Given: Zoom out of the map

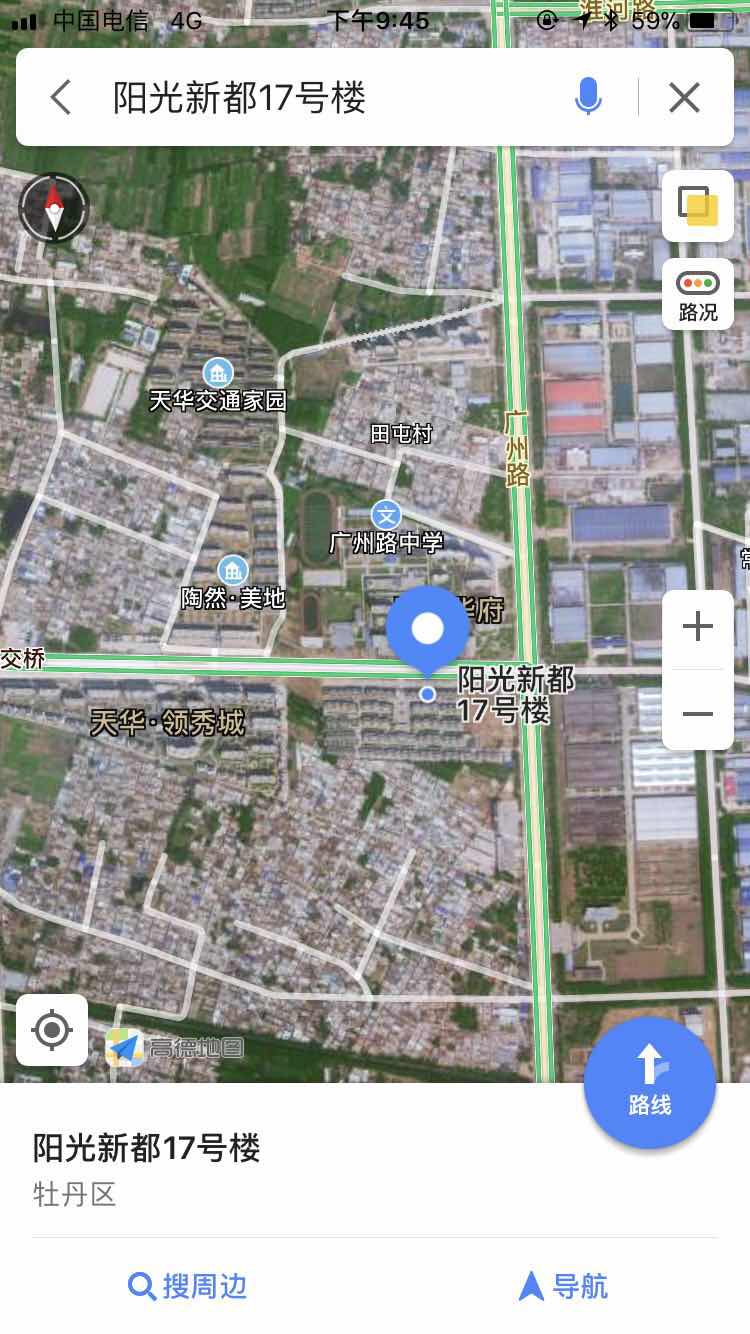Looking at the screenshot, I should click(698, 712).
